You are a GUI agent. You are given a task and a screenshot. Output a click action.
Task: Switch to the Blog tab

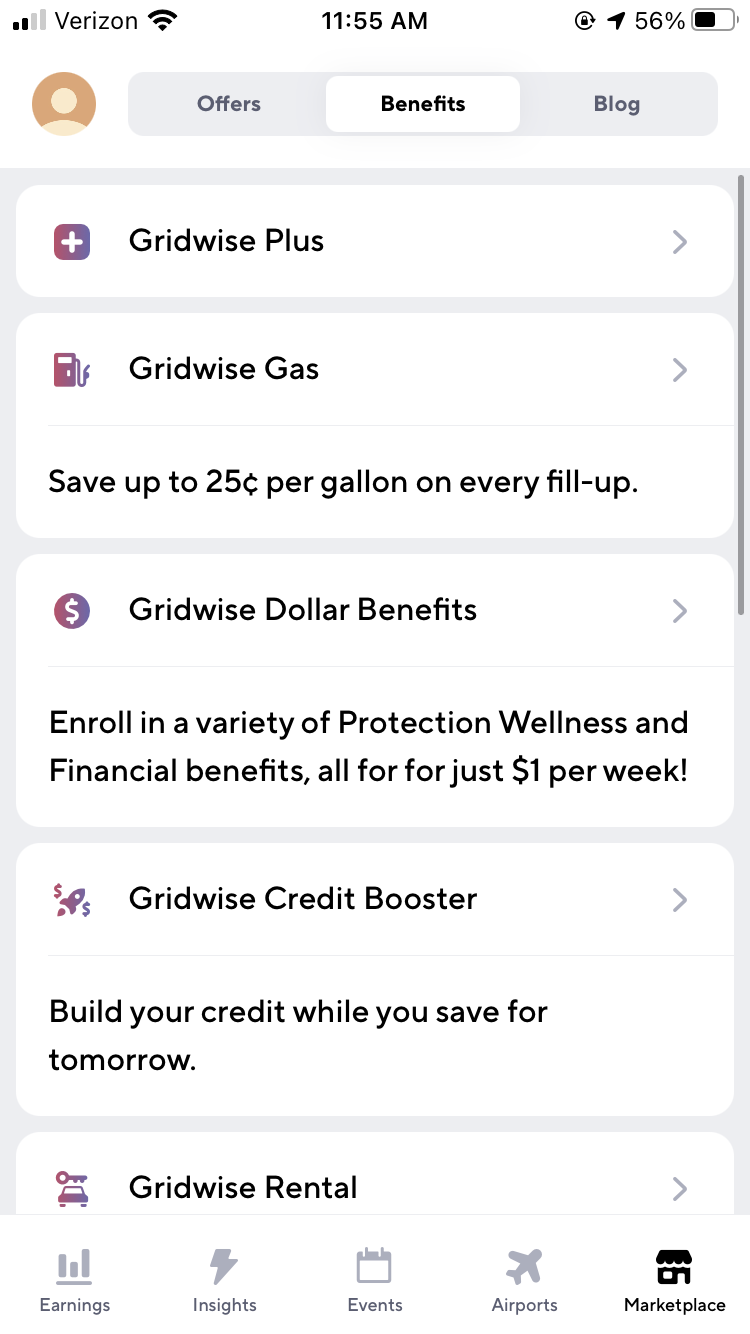(x=616, y=104)
